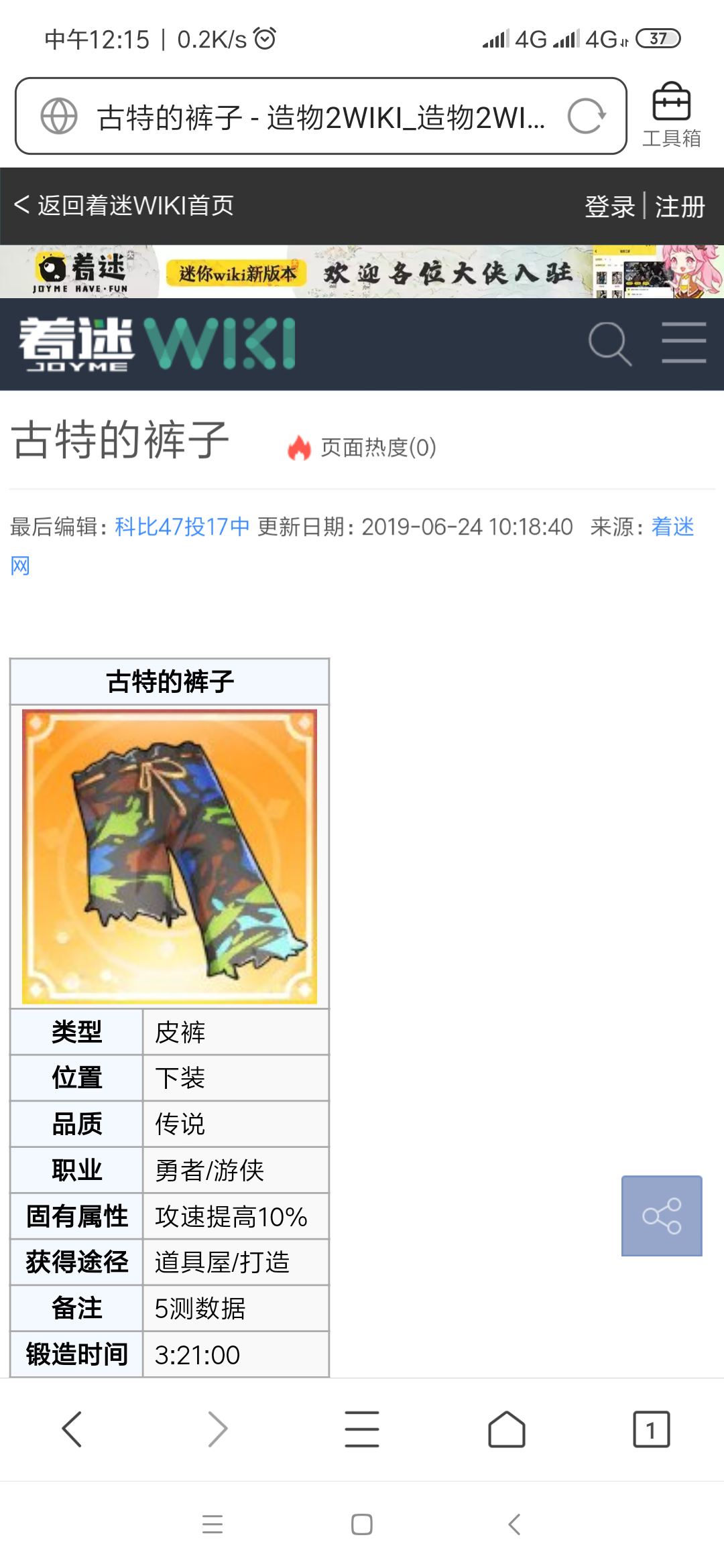The image size is (724, 1568).
Task: Open the 注册 registration page
Action: pyautogui.click(x=680, y=206)
